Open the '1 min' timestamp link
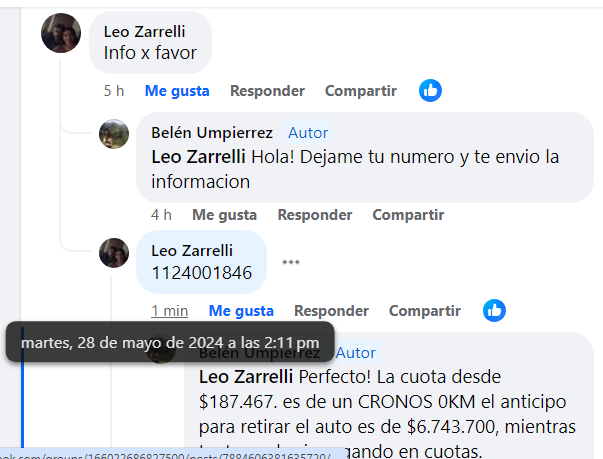 click(x=169, y=310)
